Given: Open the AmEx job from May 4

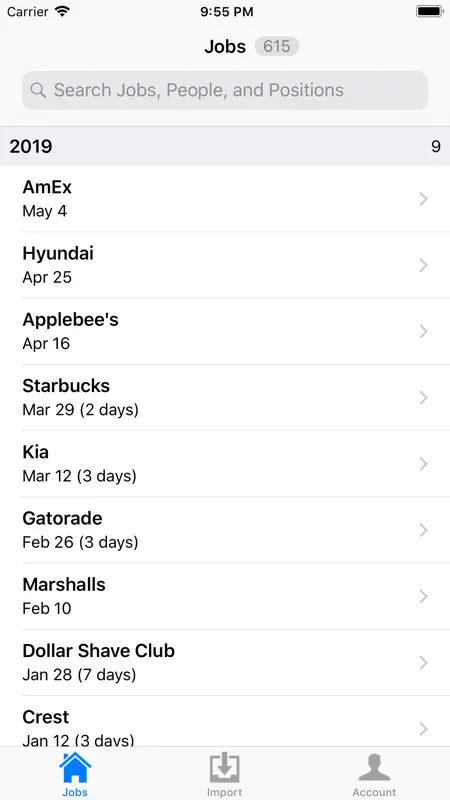Looking at the screenshot, I should coord(225,199).
